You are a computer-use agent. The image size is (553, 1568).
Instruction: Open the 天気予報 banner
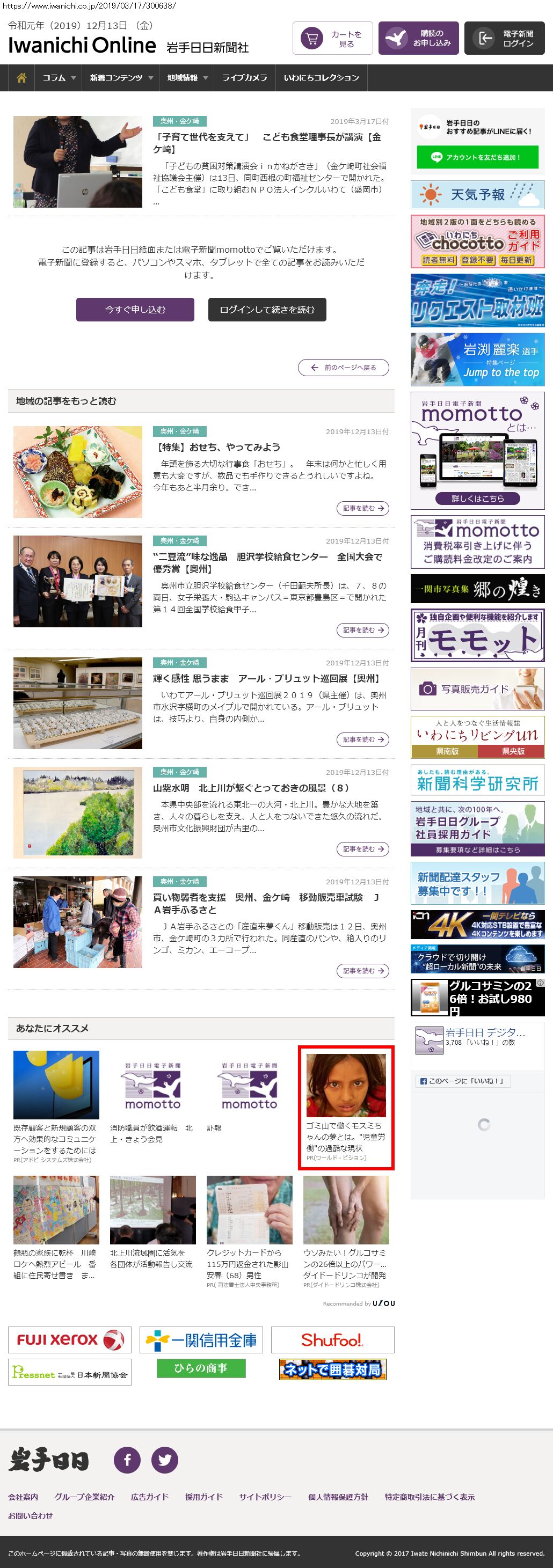point(477,195)
